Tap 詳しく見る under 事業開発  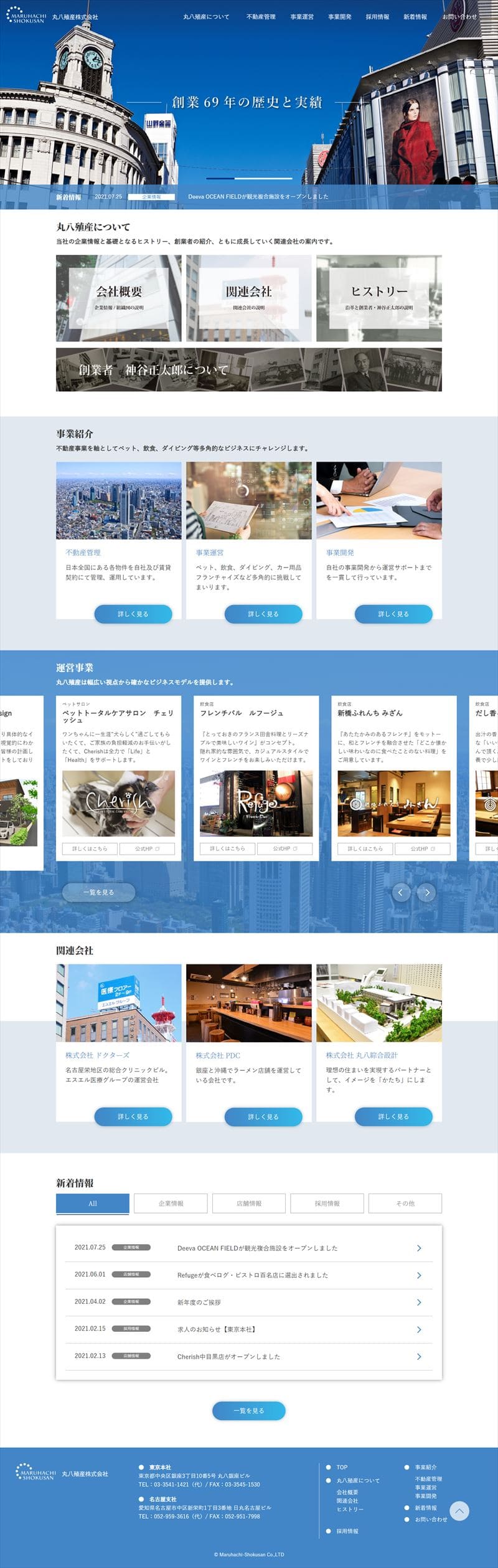(x=393, y=614)
